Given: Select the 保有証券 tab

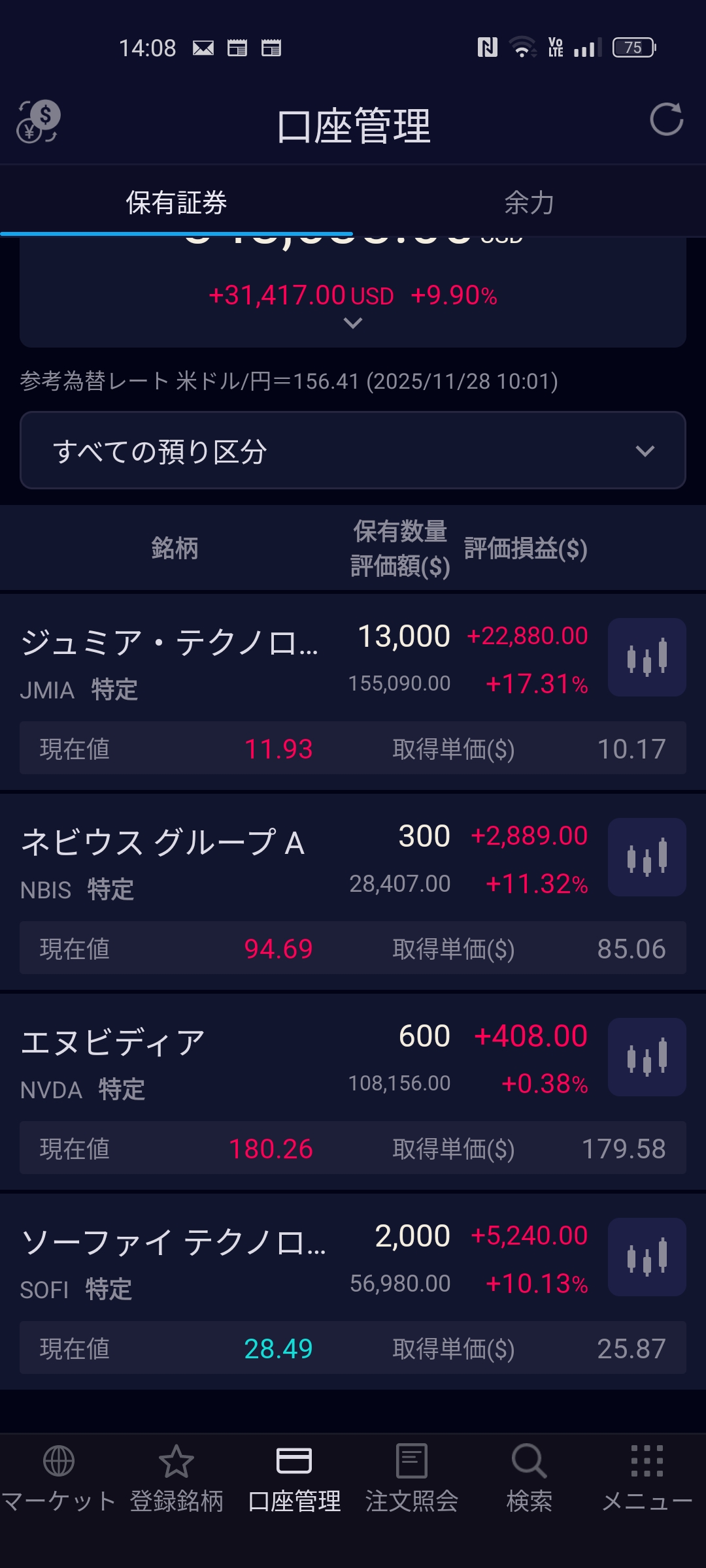Looking at the screenshot, I should [x=176, y=203].
